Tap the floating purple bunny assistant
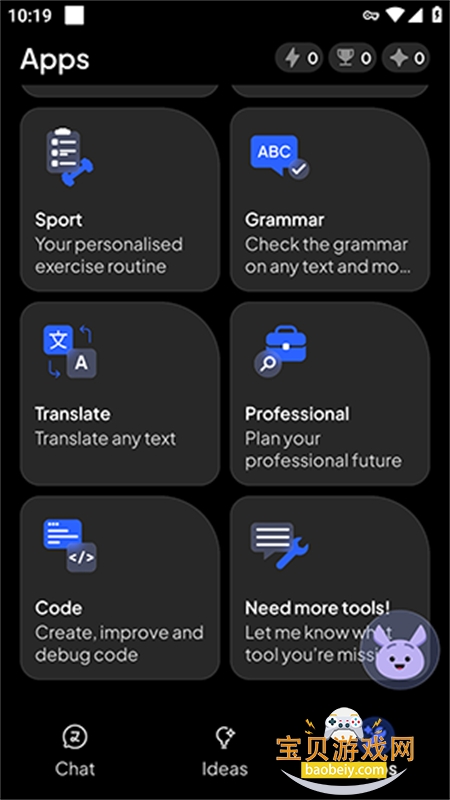 (x=401, y=650)
